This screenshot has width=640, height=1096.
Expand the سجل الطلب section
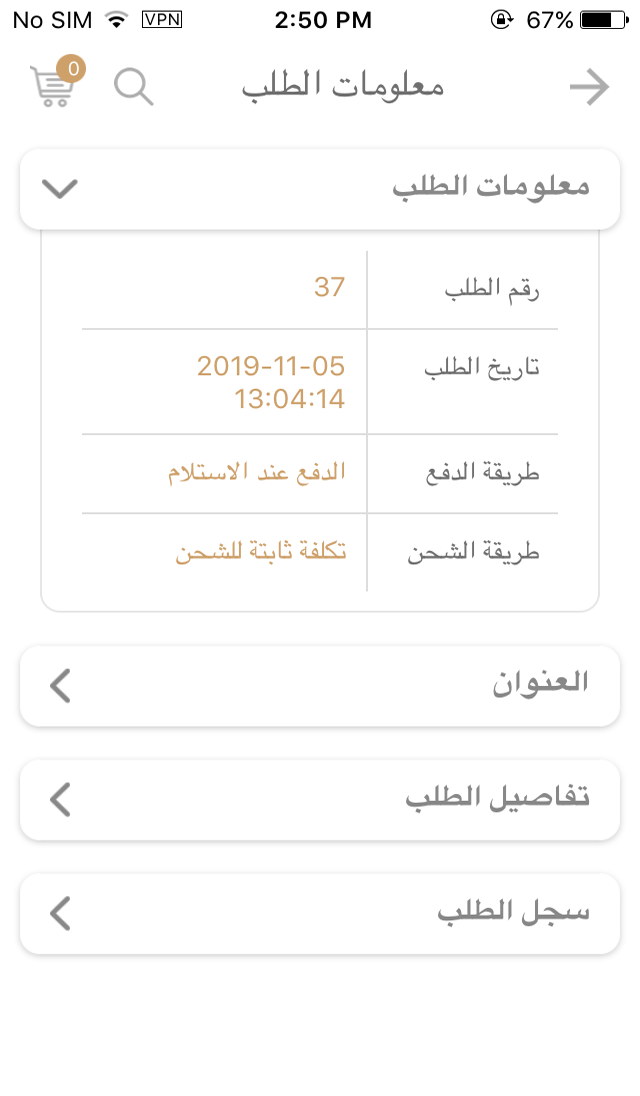click(x=320, y=914)
